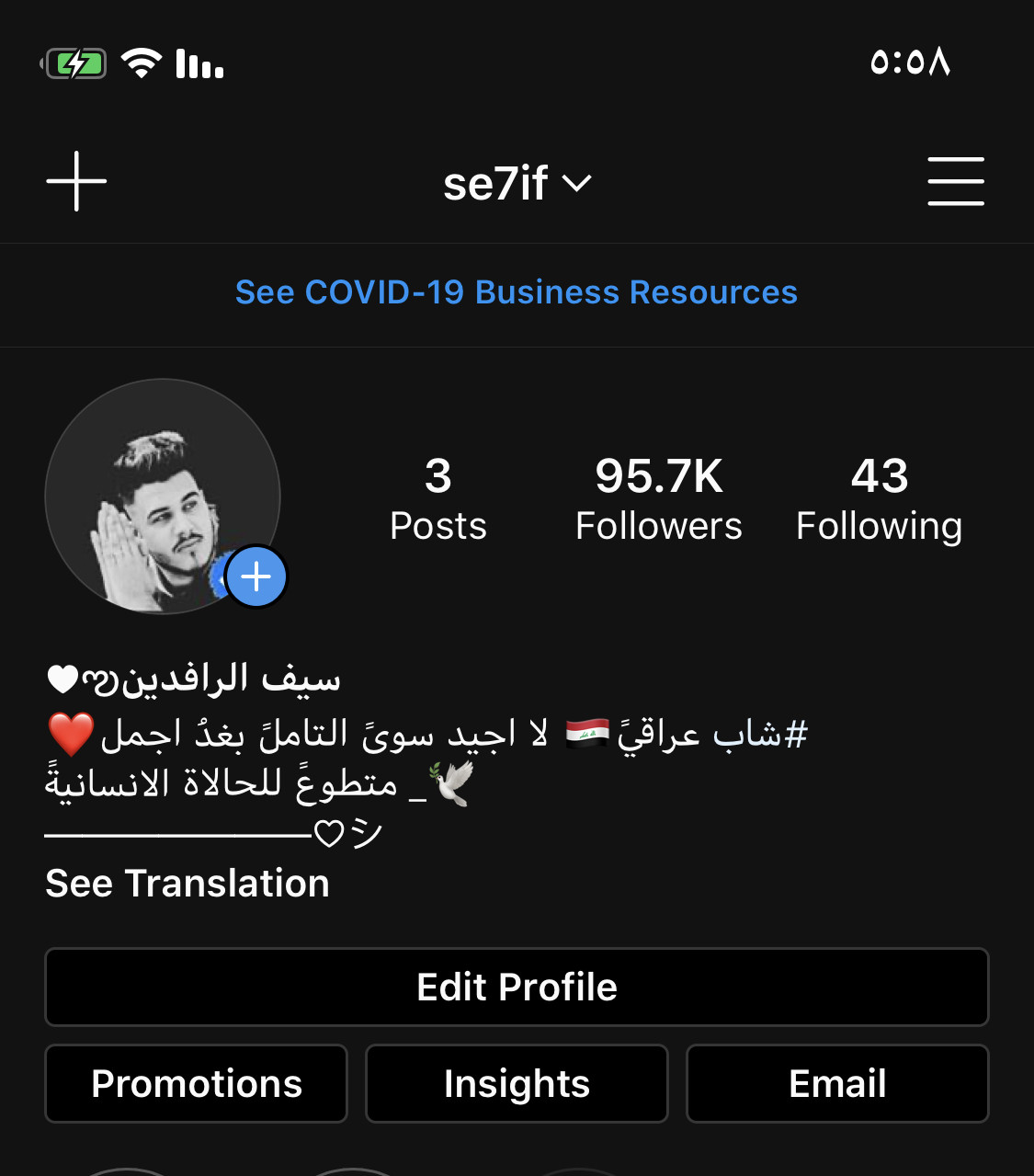
Task: Open See COVID-19 Business Resources link
Action: tap(517, 292)
